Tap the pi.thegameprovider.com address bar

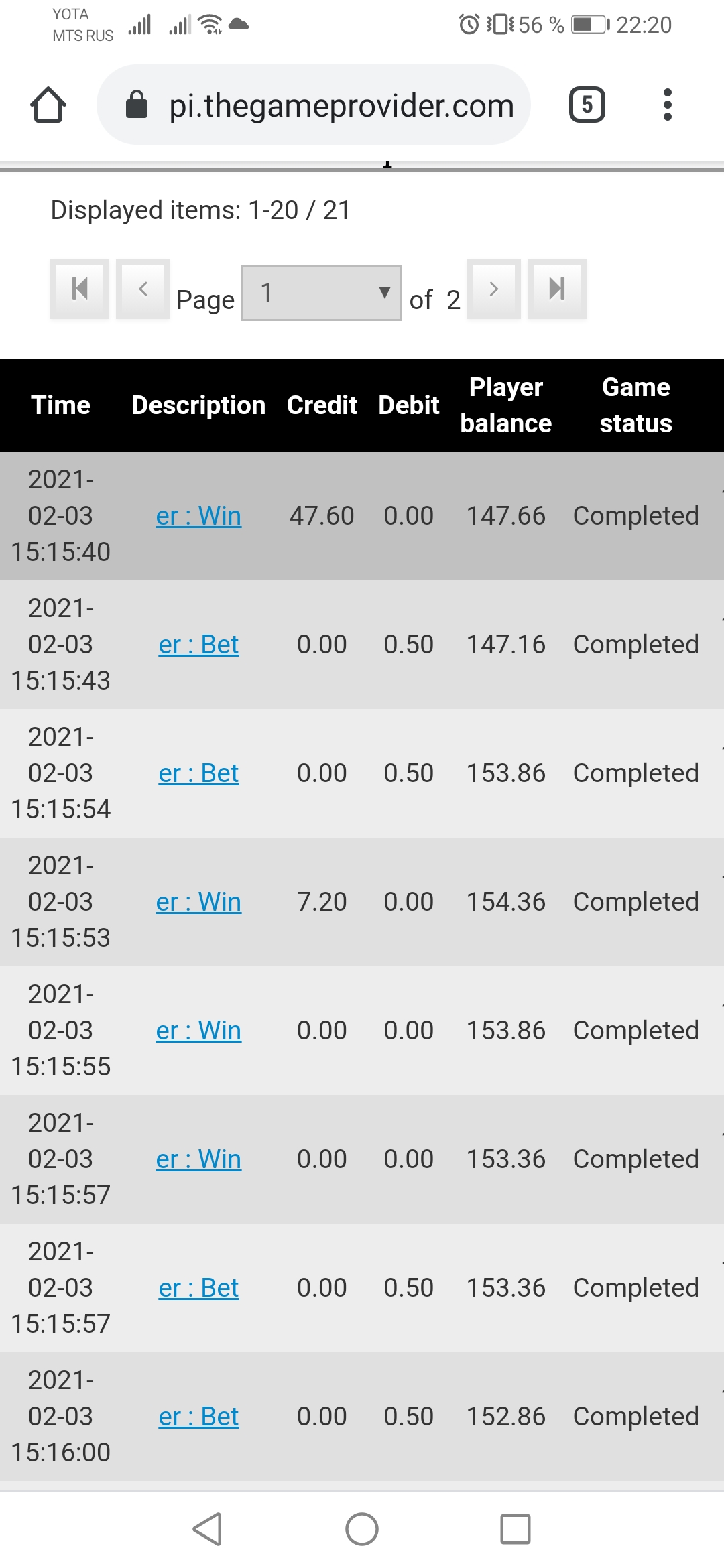click(314, 105)
